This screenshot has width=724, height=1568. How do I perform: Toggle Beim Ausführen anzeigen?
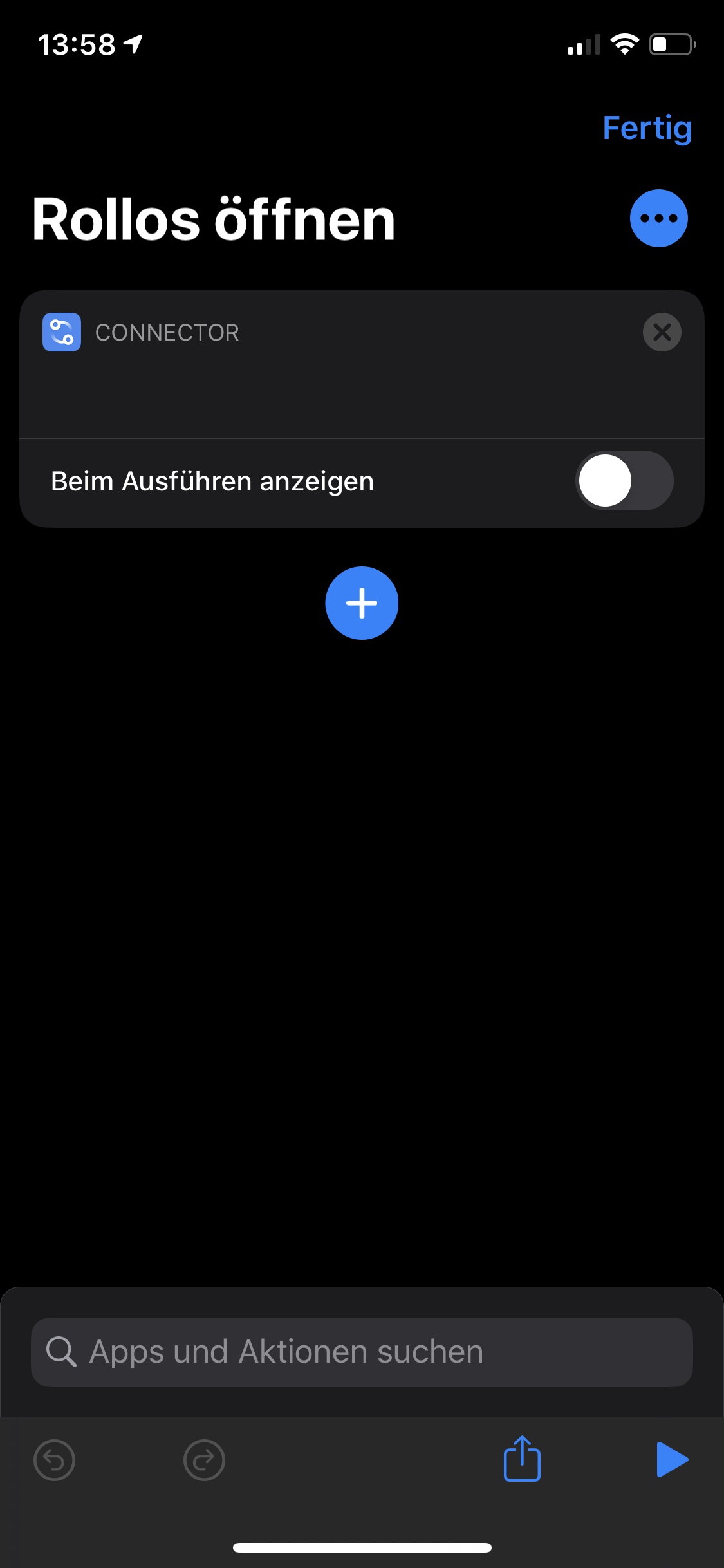click(624, 481)
